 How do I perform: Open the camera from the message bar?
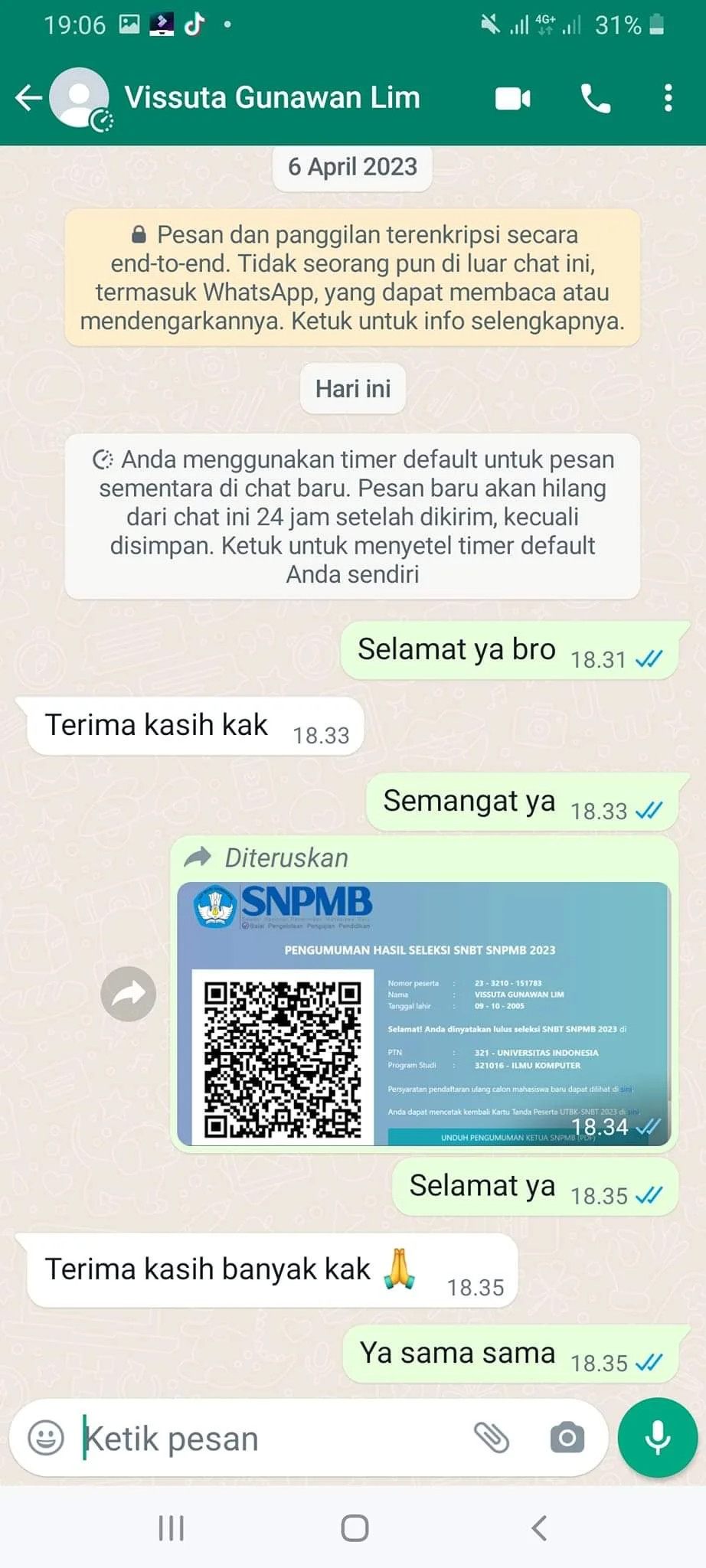point(567,1438)
